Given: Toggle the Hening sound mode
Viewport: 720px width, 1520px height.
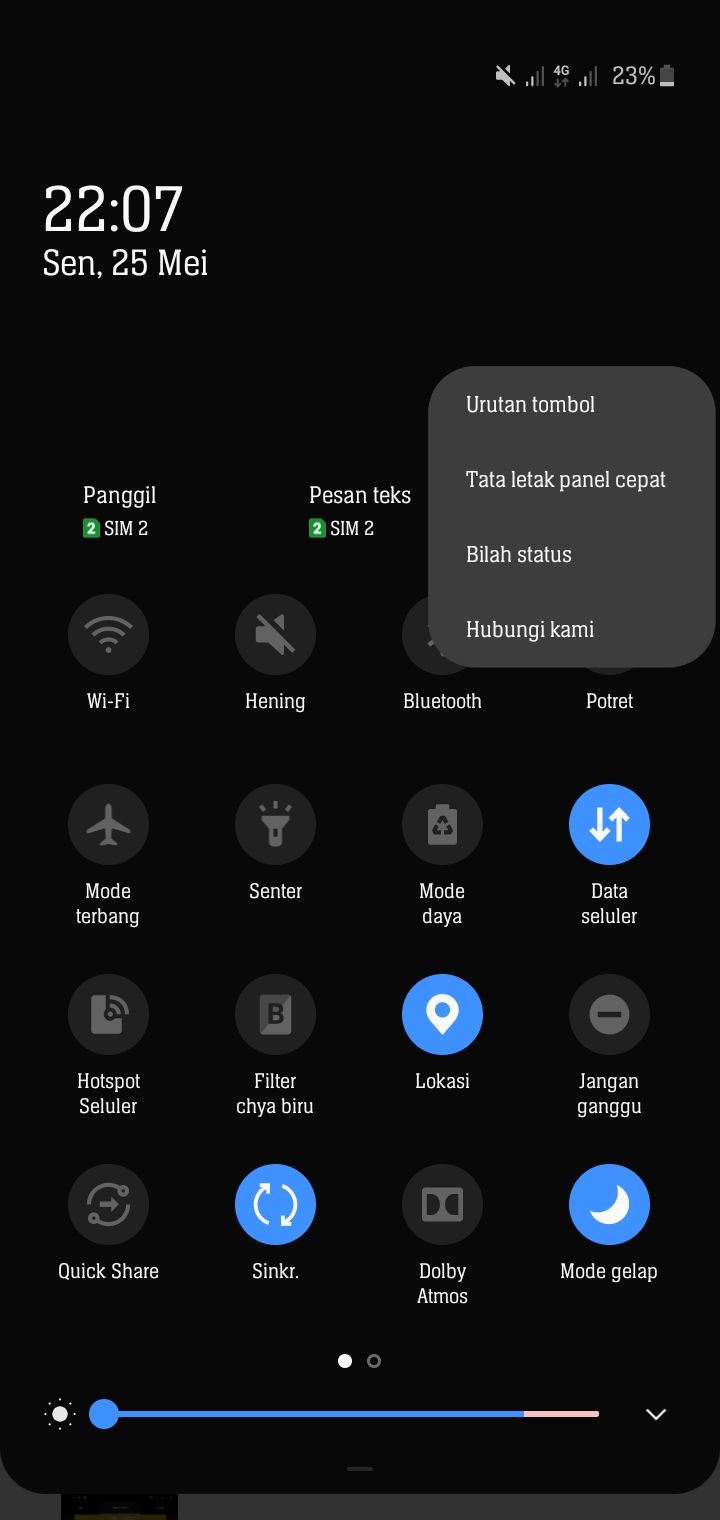Looking at the screenshot, I should (x=275, y=635).
